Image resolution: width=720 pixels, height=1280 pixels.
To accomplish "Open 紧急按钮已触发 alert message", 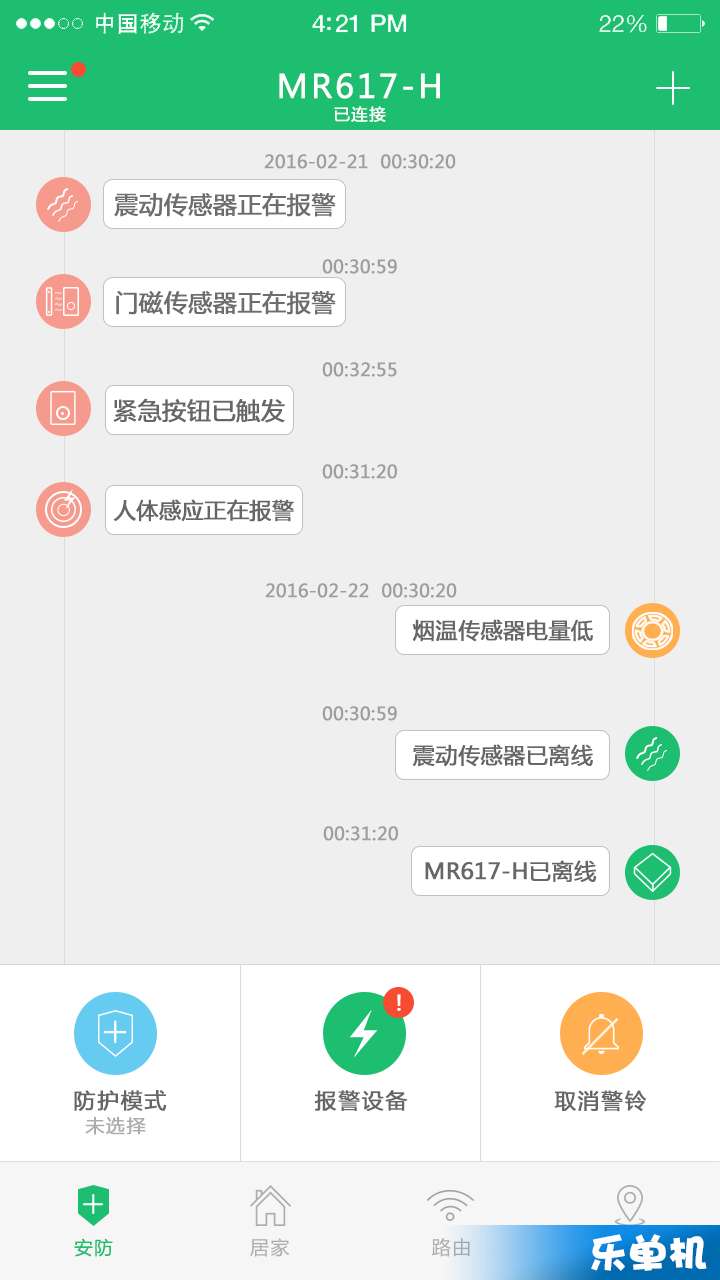I will [199, 410].
